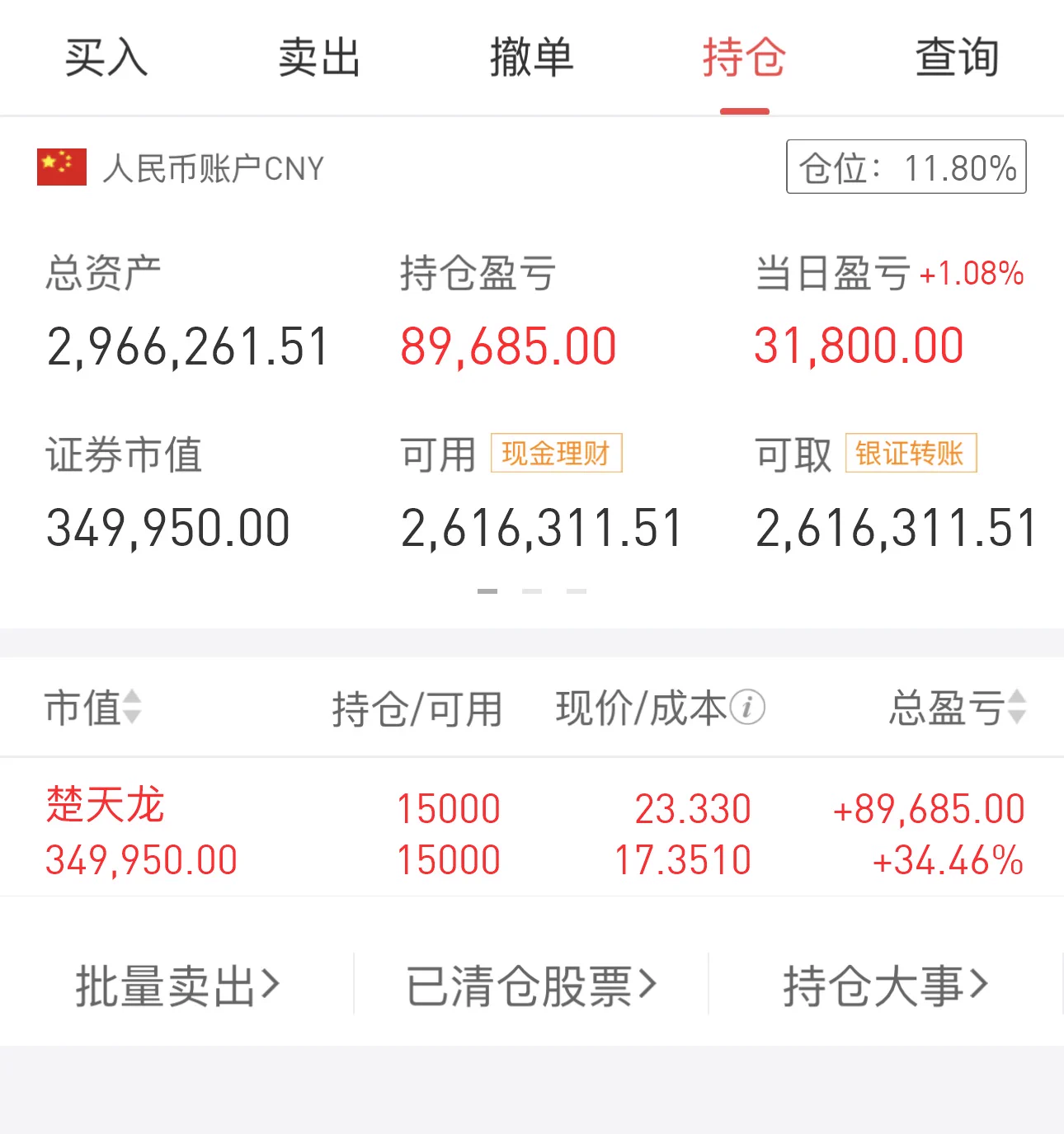Image resolution: width=1064 pixels, height=1134 pixels.
Task: Sort holdings by 市值
Action: pos(92,708)
